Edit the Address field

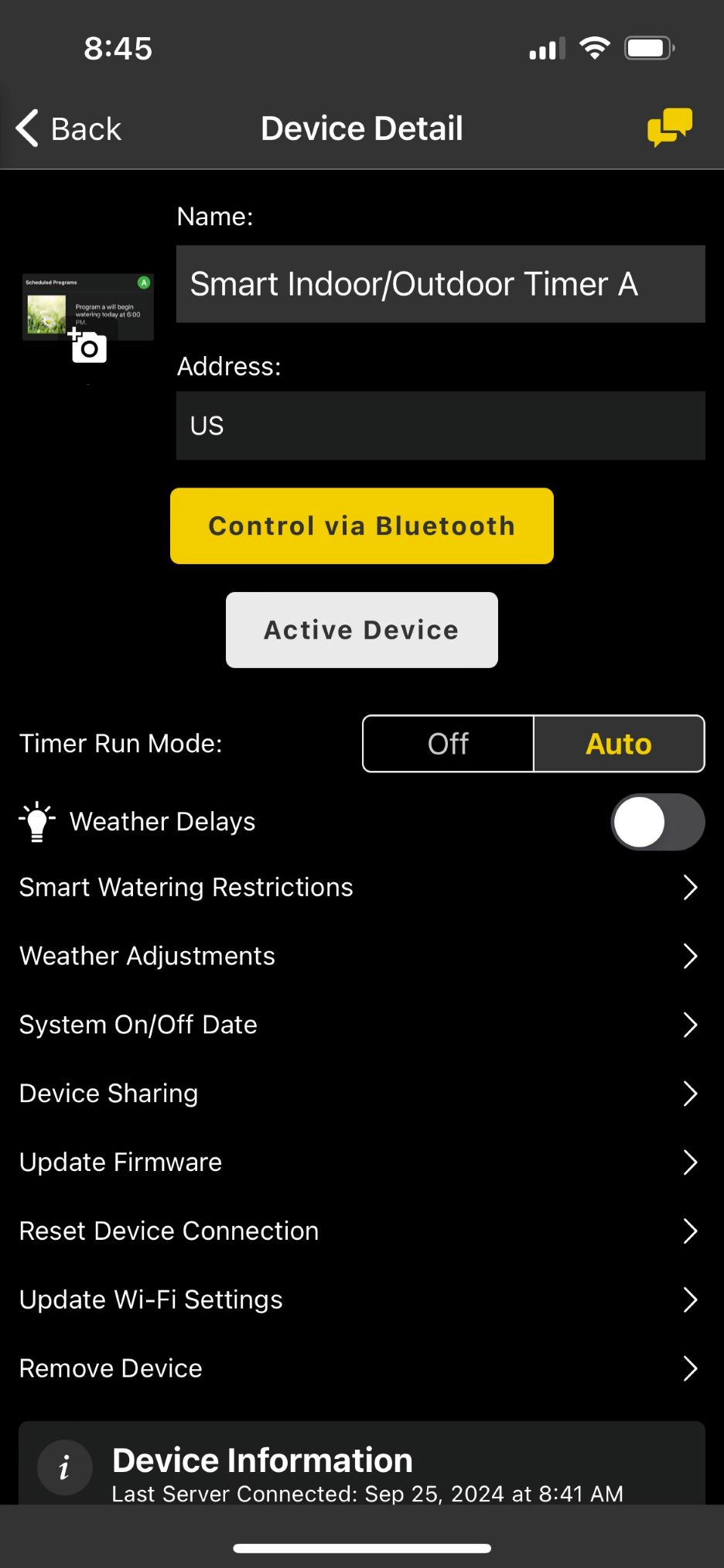point(440,426)
